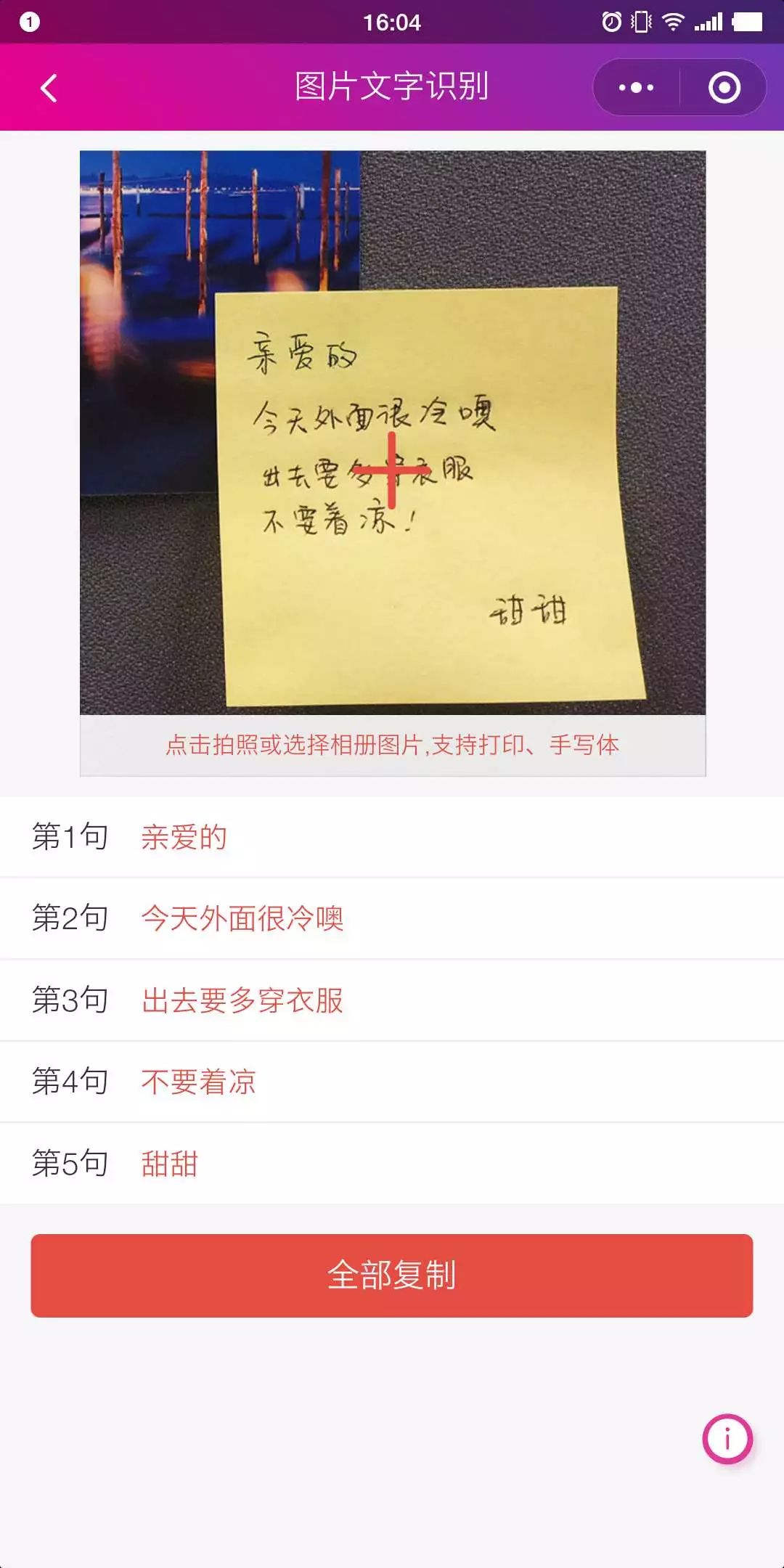Copy all text with the 全部复制 button

pos(392,1275)
